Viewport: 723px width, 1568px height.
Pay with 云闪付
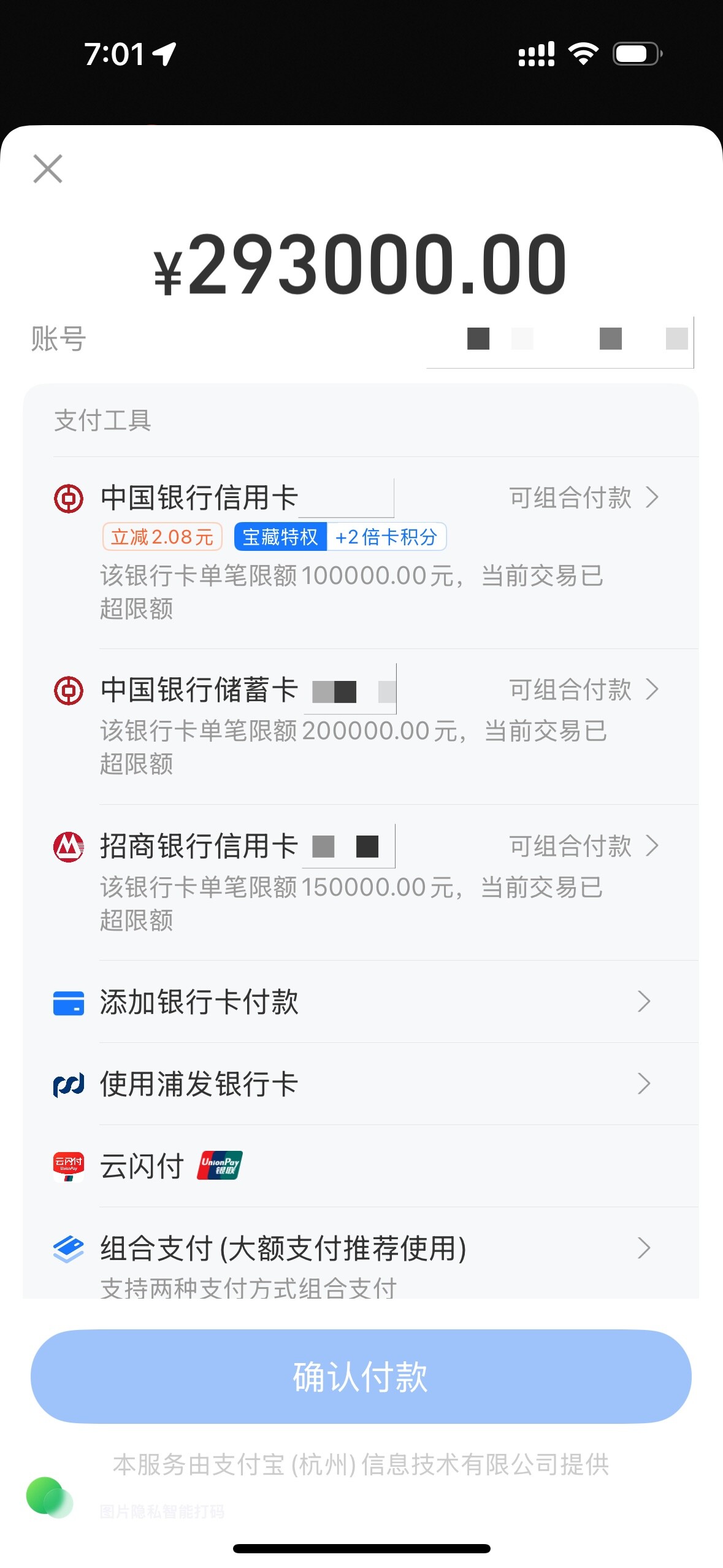coord(142,1166)
